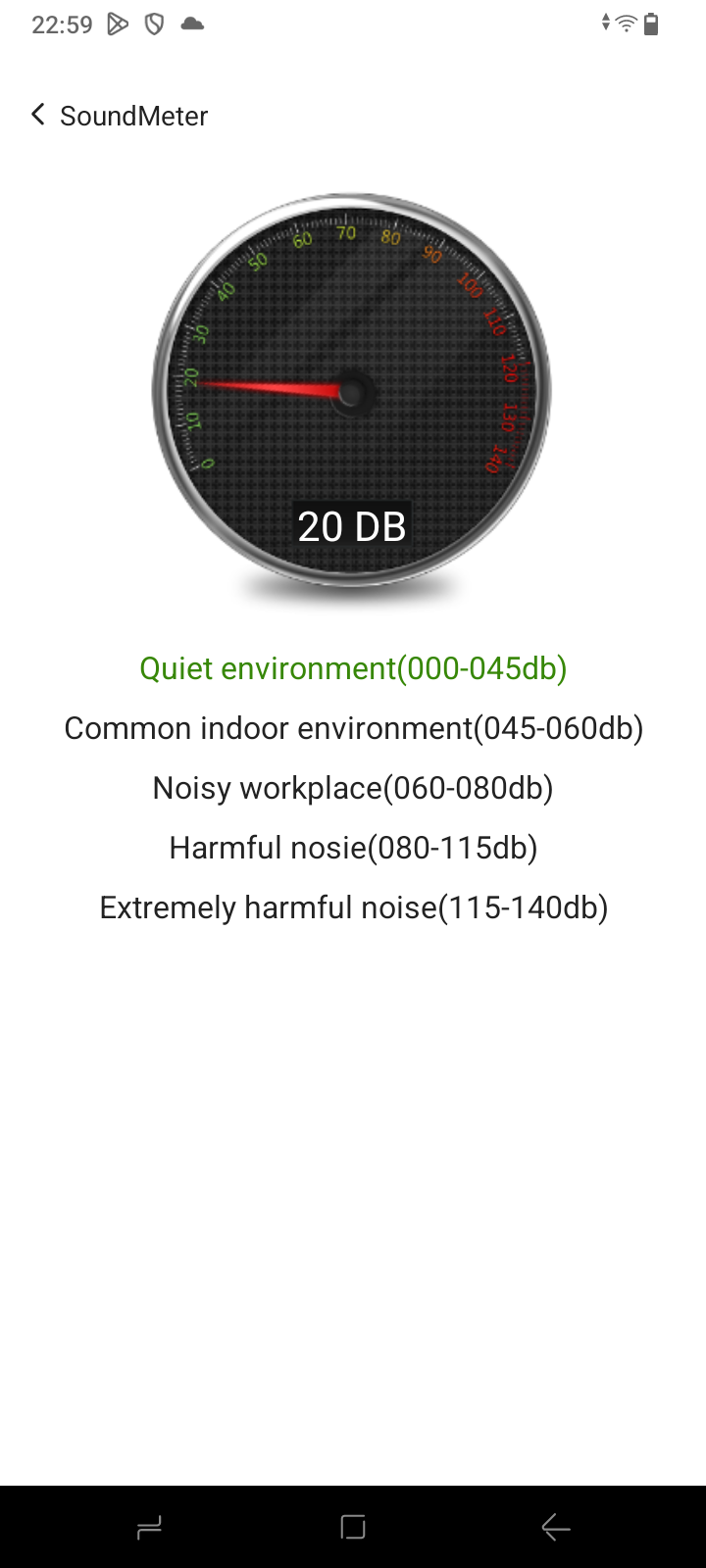The image size is (706, 1568).
Task: Go back from the SoundMeter screen
Action: click(x=38, y=115)
